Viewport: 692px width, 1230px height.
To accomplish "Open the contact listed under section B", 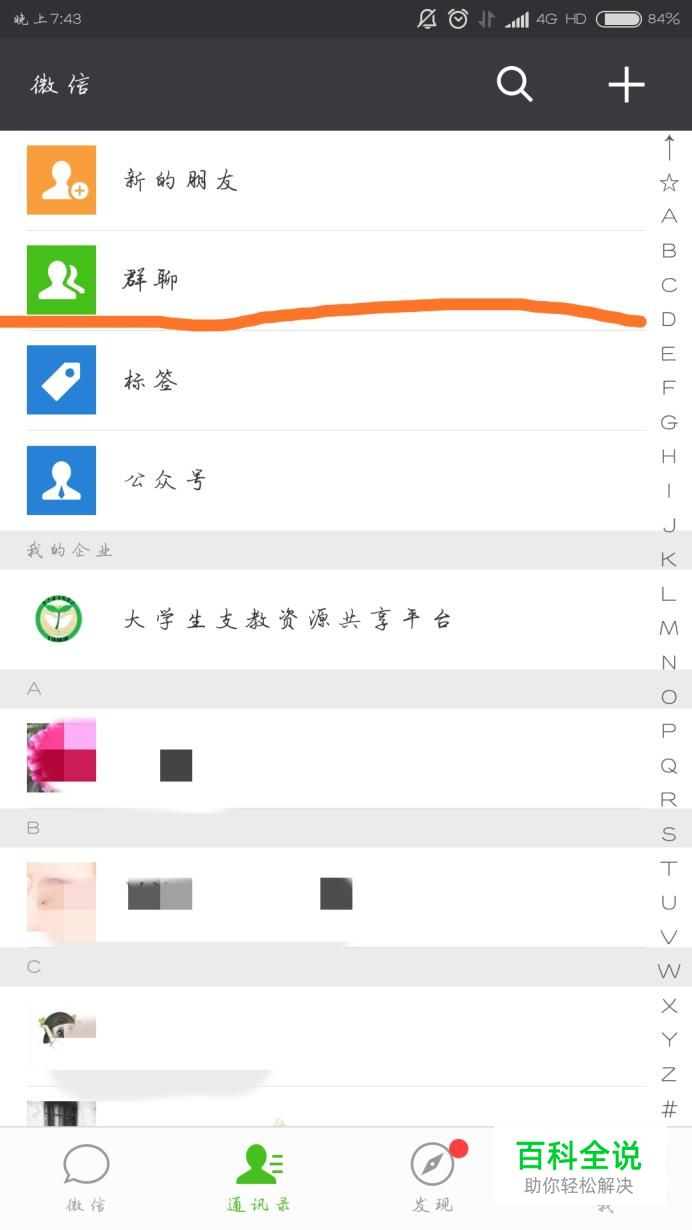I will pyautogui.click(x=330, y=897).
